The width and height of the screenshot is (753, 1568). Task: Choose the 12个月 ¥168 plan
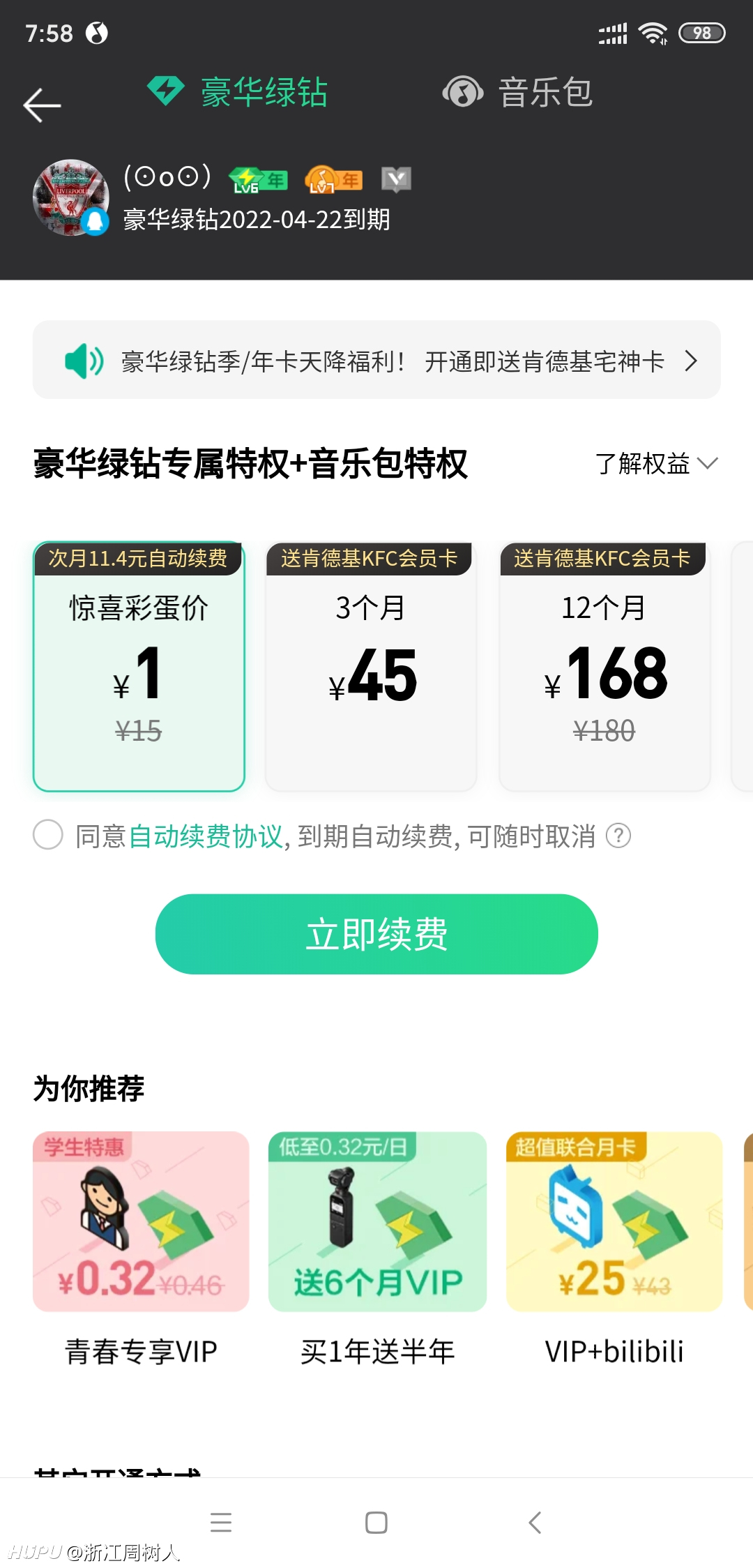coord(604,667)
